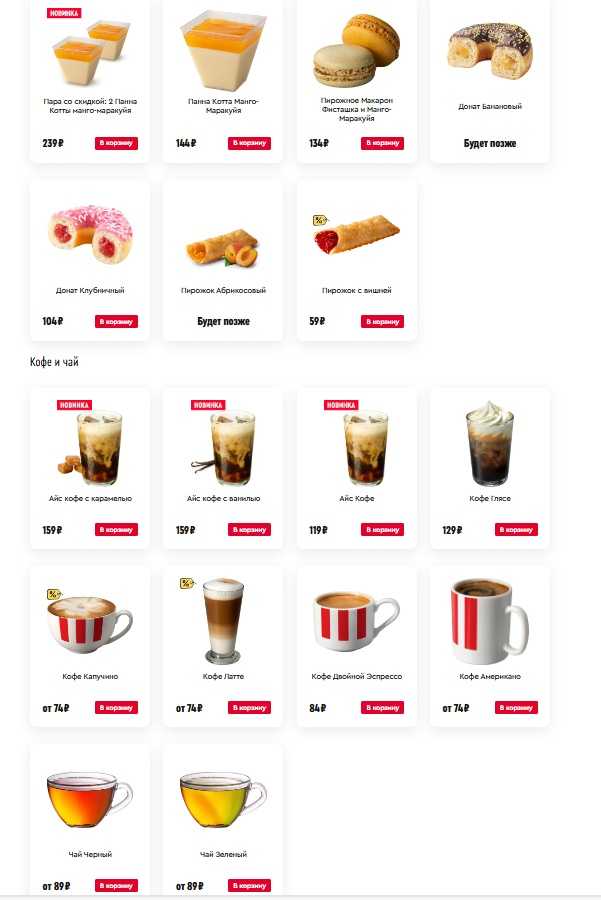This screenshot has height=900, width=601.
Task: Add Кофе Американо to cart
Action: pyautogui.click(x=516, y=708)
